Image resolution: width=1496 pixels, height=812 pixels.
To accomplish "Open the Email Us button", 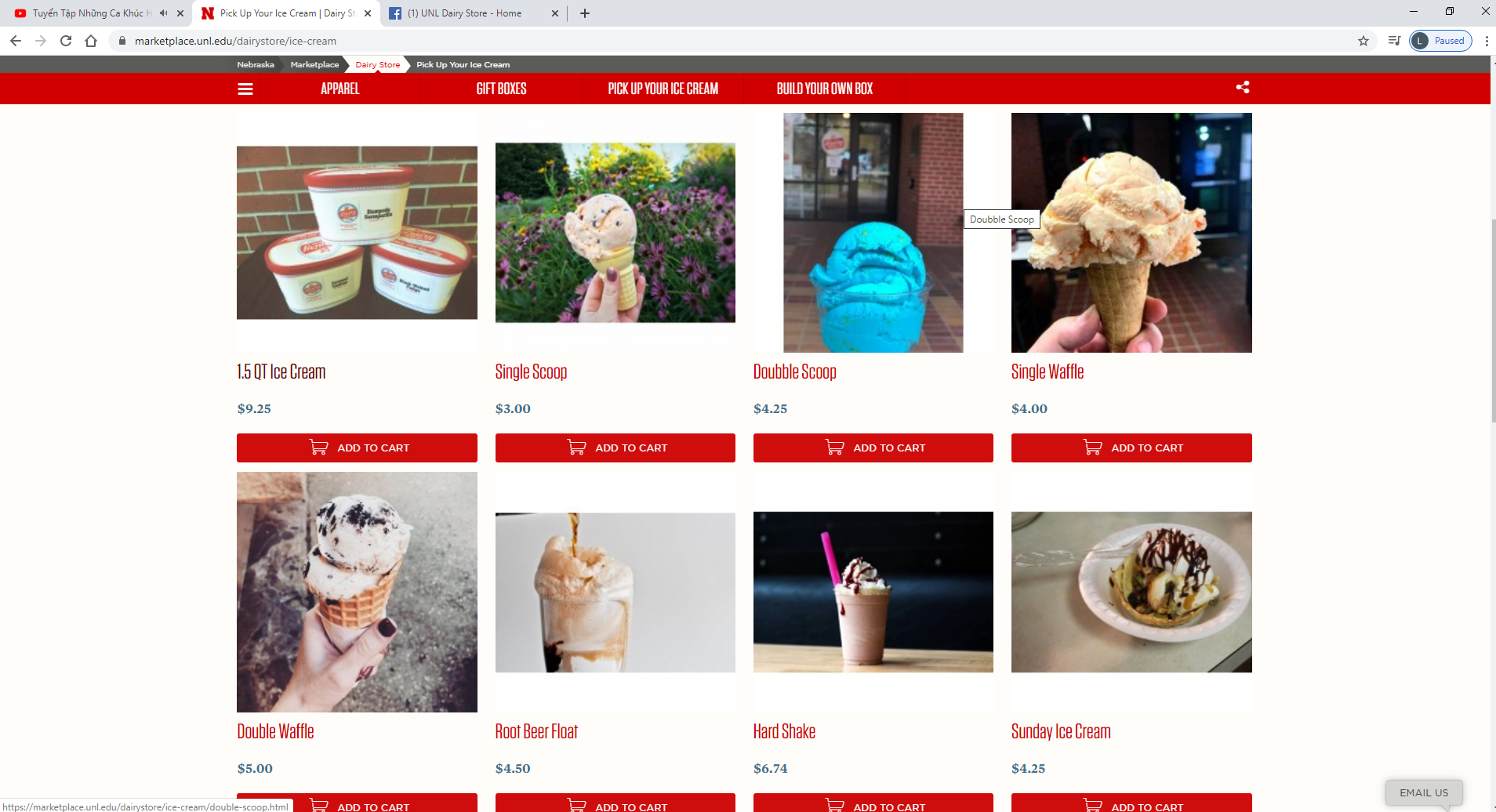I will tap(1423, 792).
